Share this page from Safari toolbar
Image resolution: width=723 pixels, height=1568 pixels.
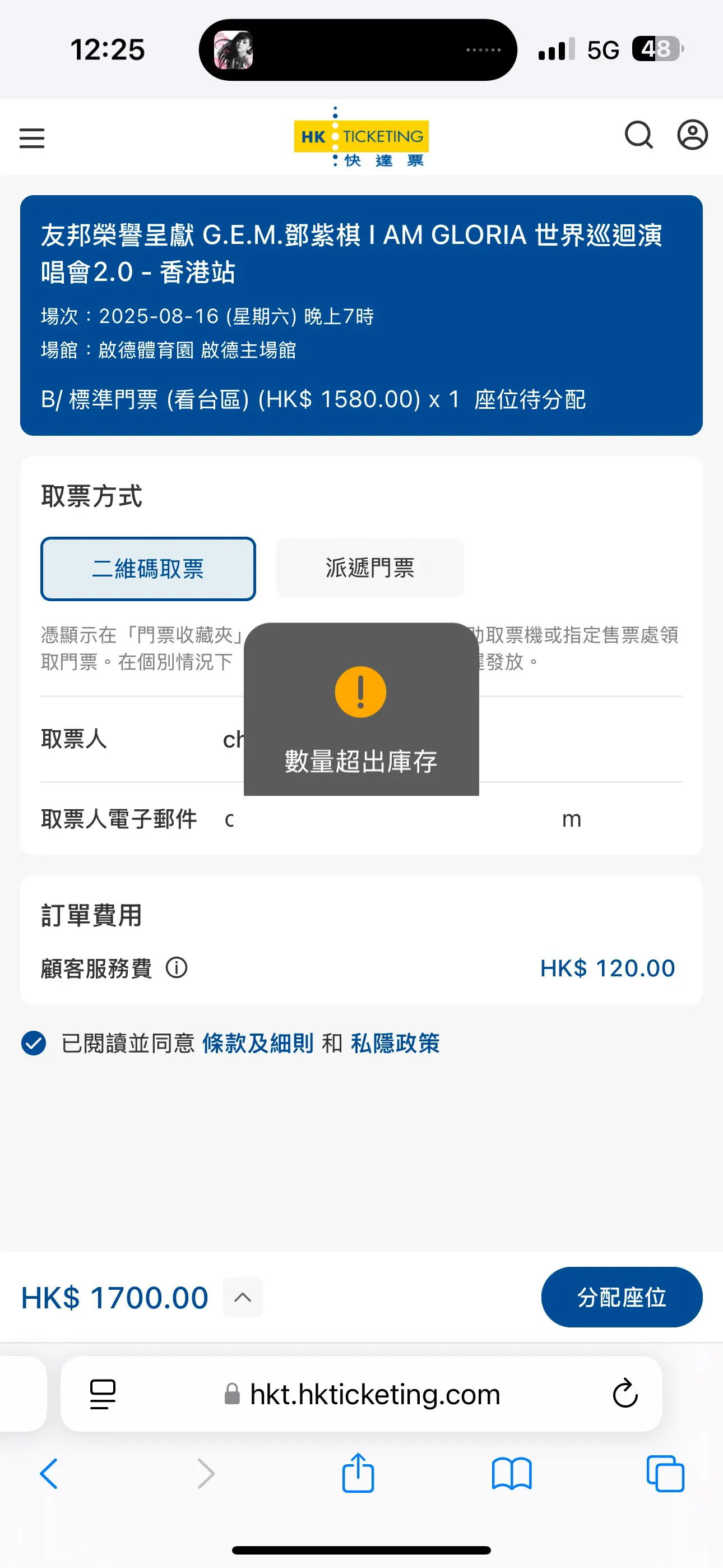point(358,1473)
